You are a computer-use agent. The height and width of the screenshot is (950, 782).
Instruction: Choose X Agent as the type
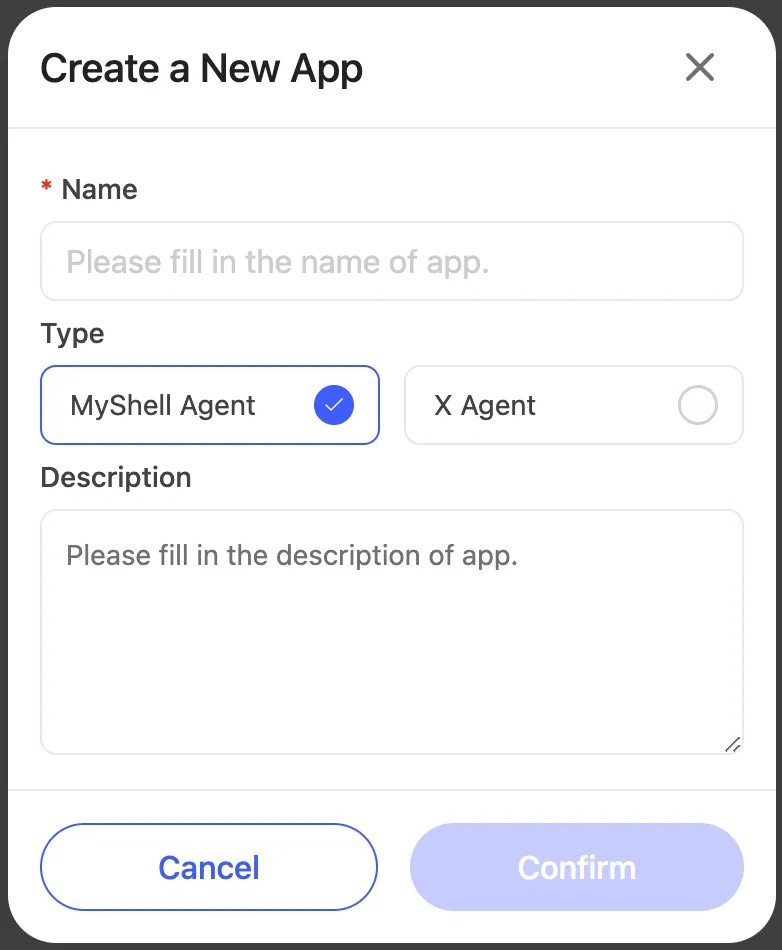(573, 405)
